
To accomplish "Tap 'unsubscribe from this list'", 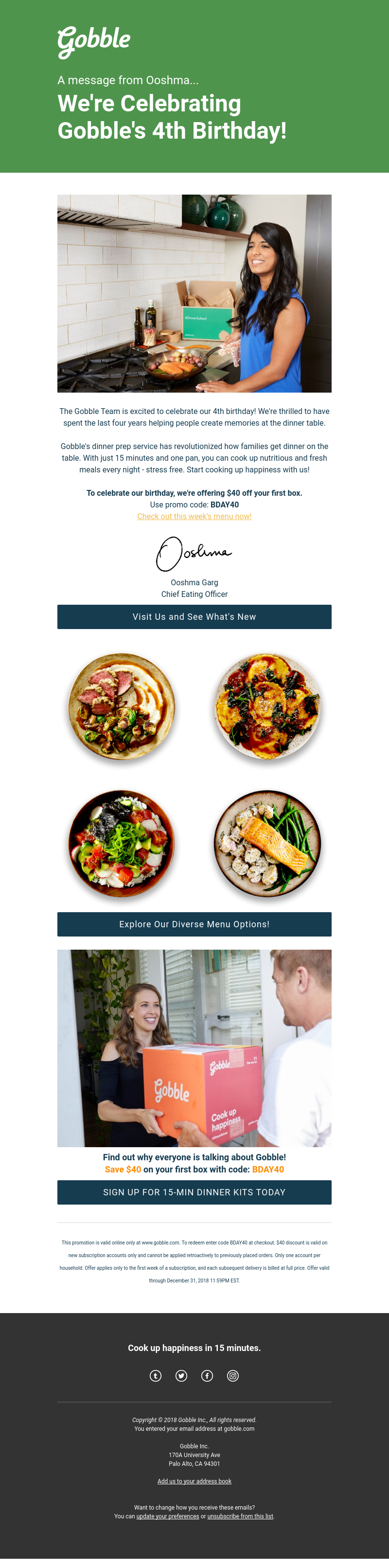I will click(240, 1516).
